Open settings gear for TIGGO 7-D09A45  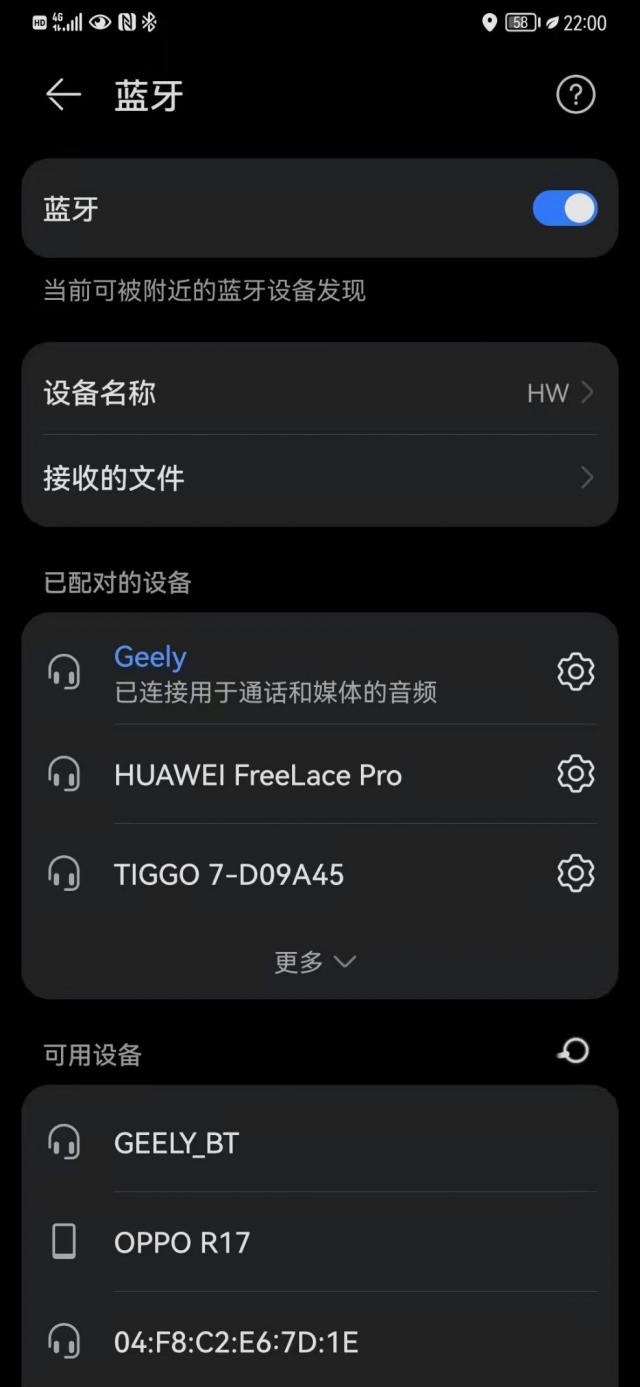[575, 873]
